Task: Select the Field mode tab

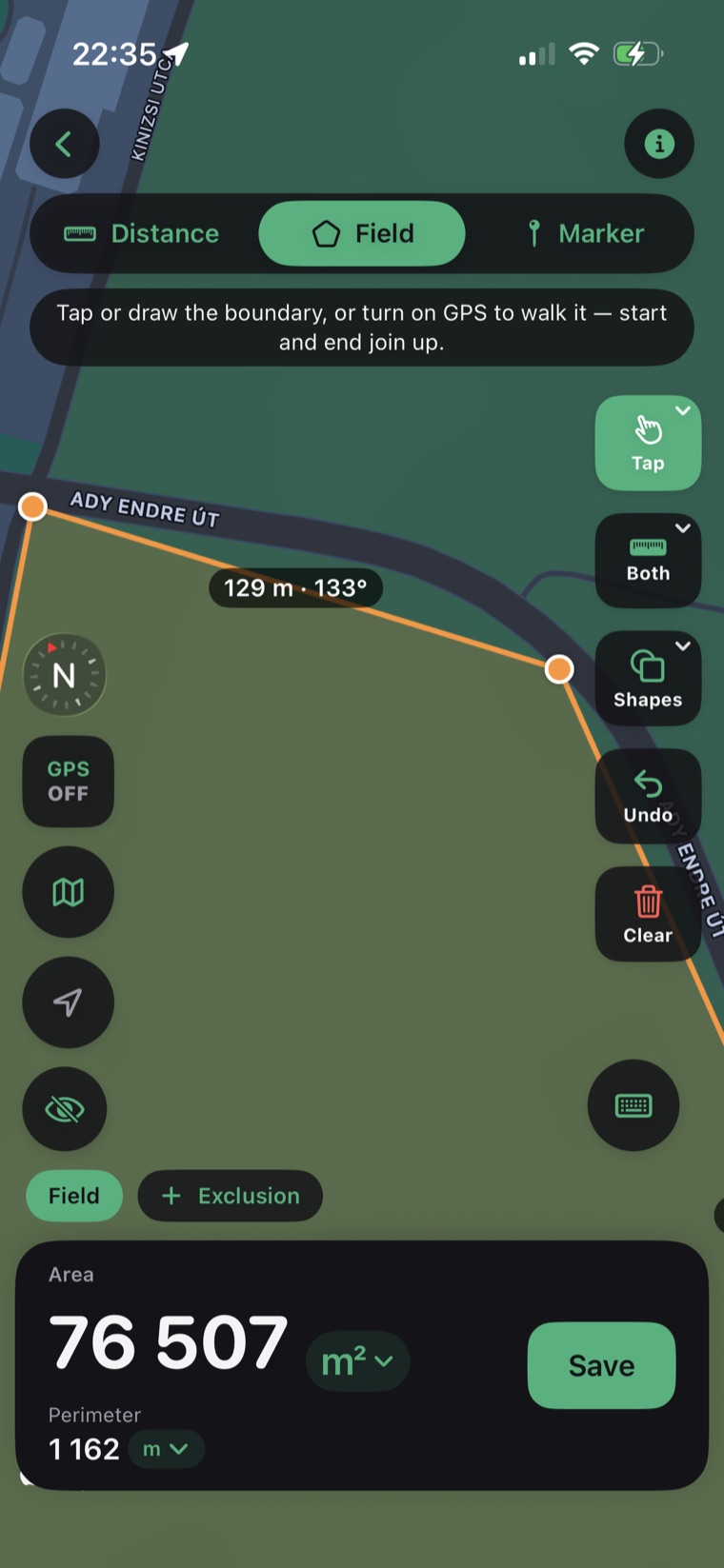Action: pos(362,233)
